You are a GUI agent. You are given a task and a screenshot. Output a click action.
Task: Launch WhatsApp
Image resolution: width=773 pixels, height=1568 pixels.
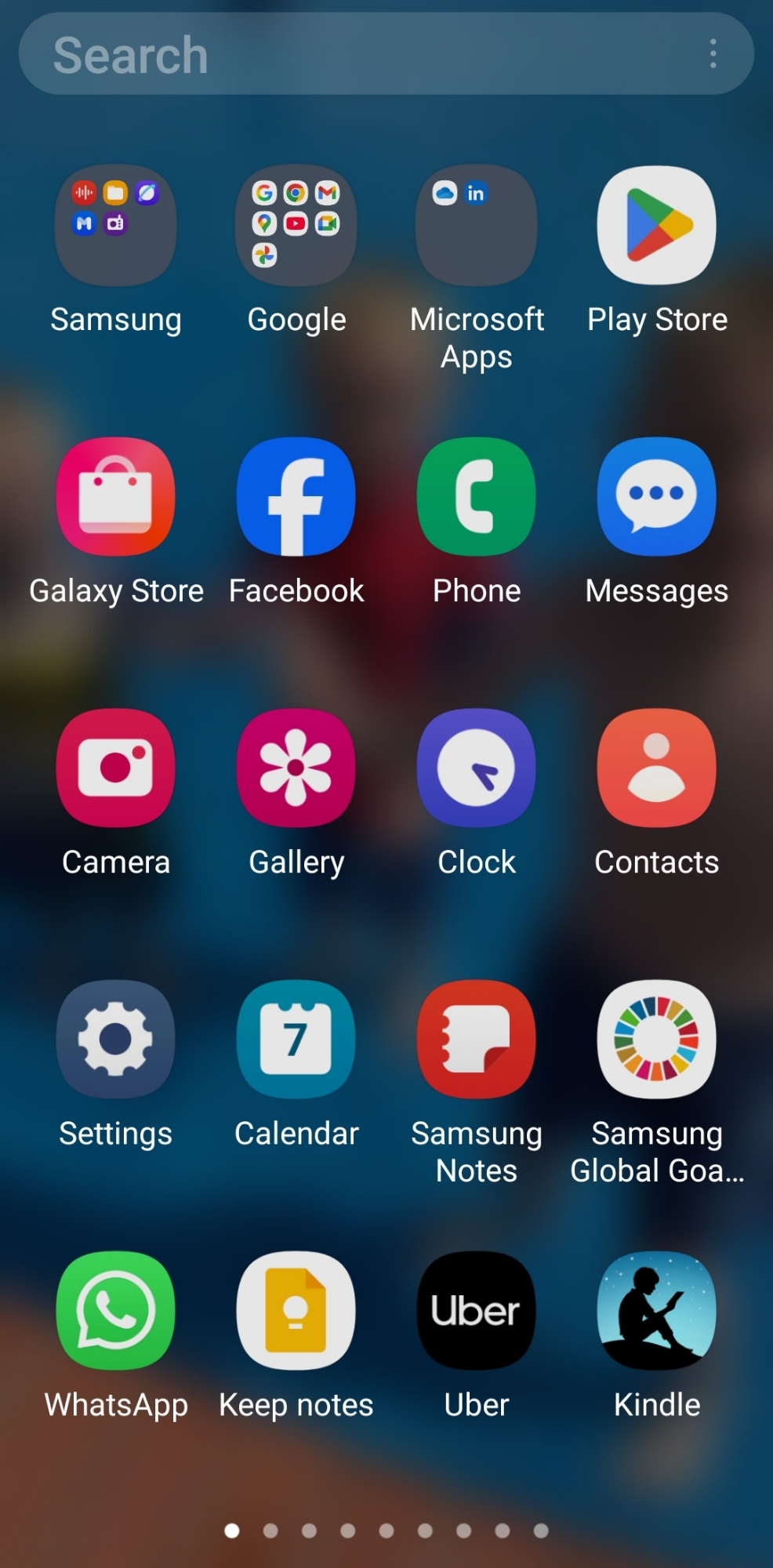point(116,1311)
